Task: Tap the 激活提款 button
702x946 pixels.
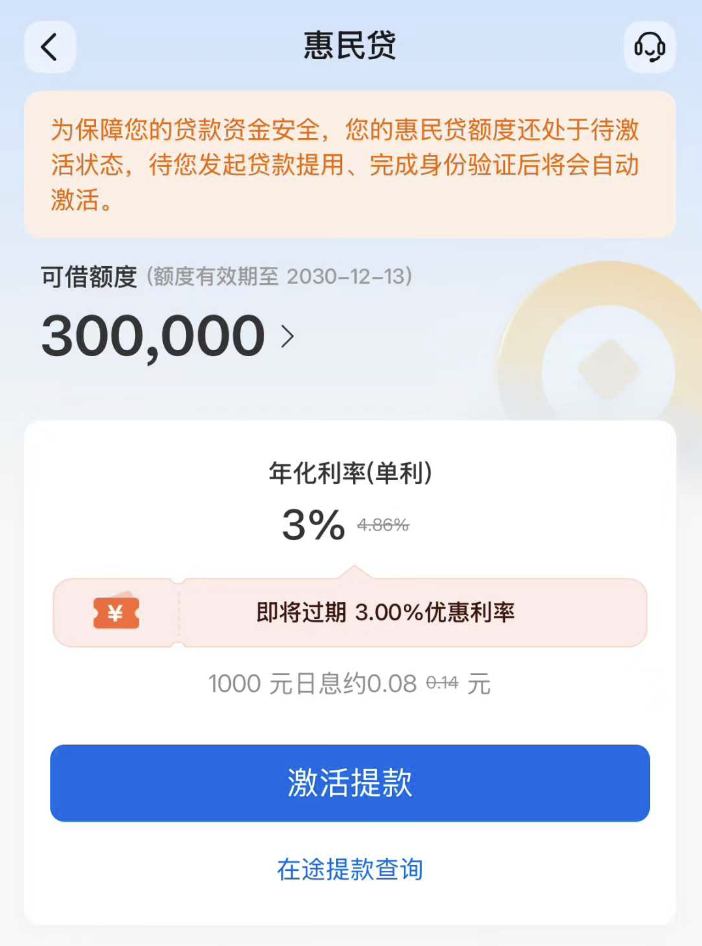Action: [350, 783]
